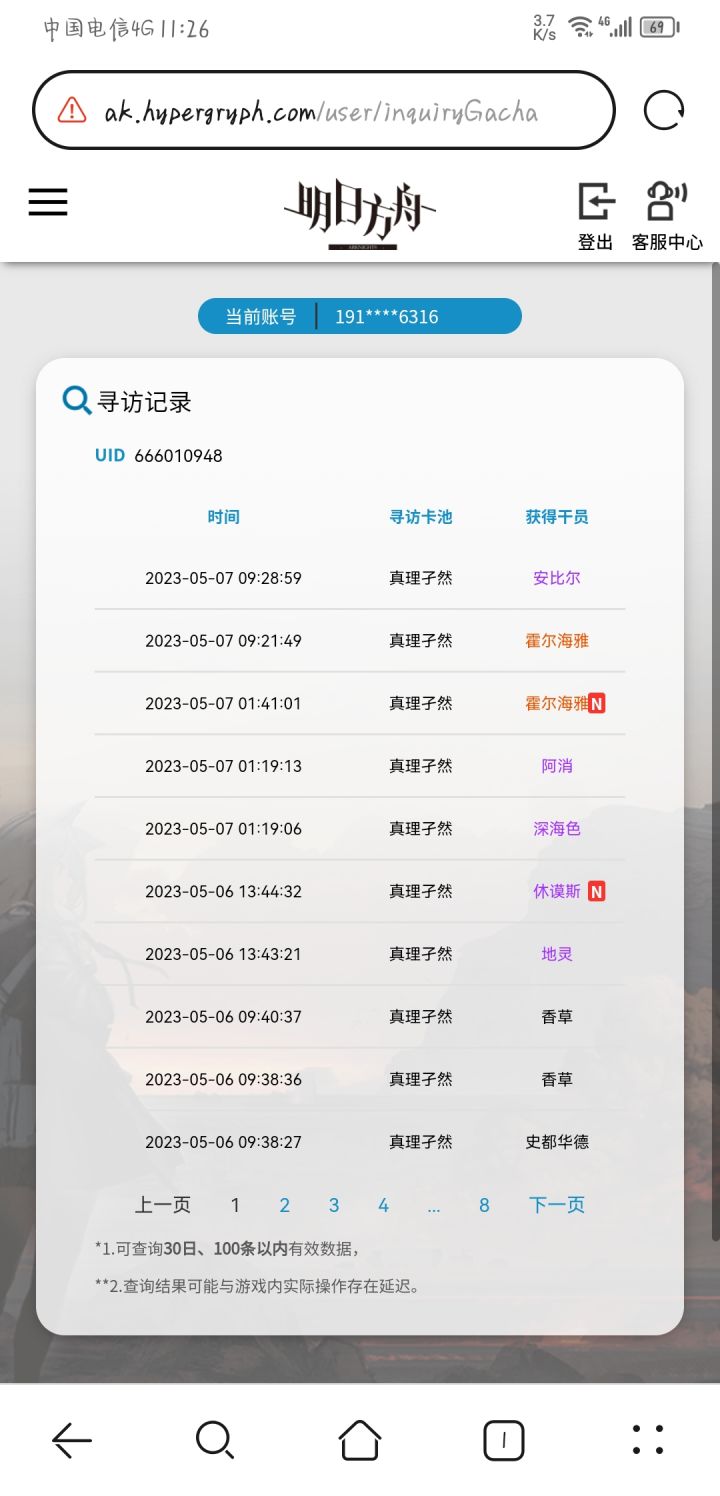Open 客服中心 customer service
Viewport: 720px width, 1496px height.
(667, 216)
